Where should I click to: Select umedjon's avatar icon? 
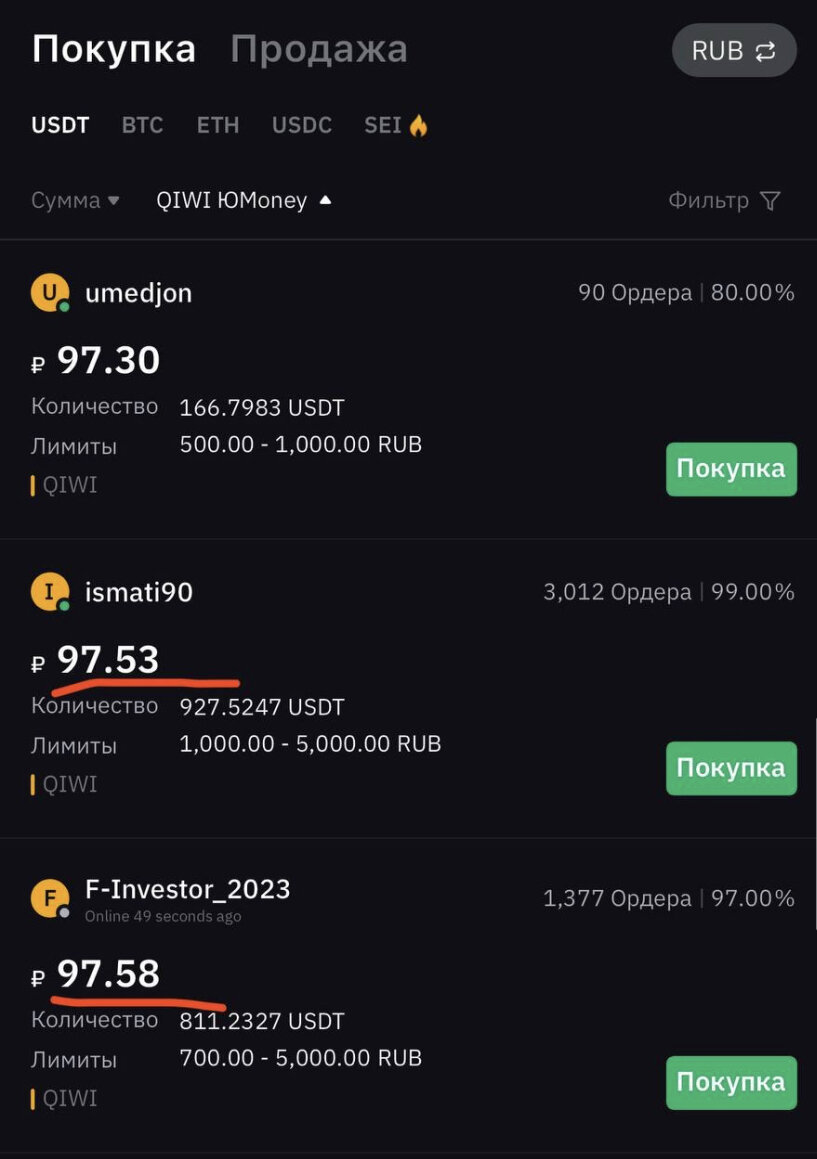(49, 292)
